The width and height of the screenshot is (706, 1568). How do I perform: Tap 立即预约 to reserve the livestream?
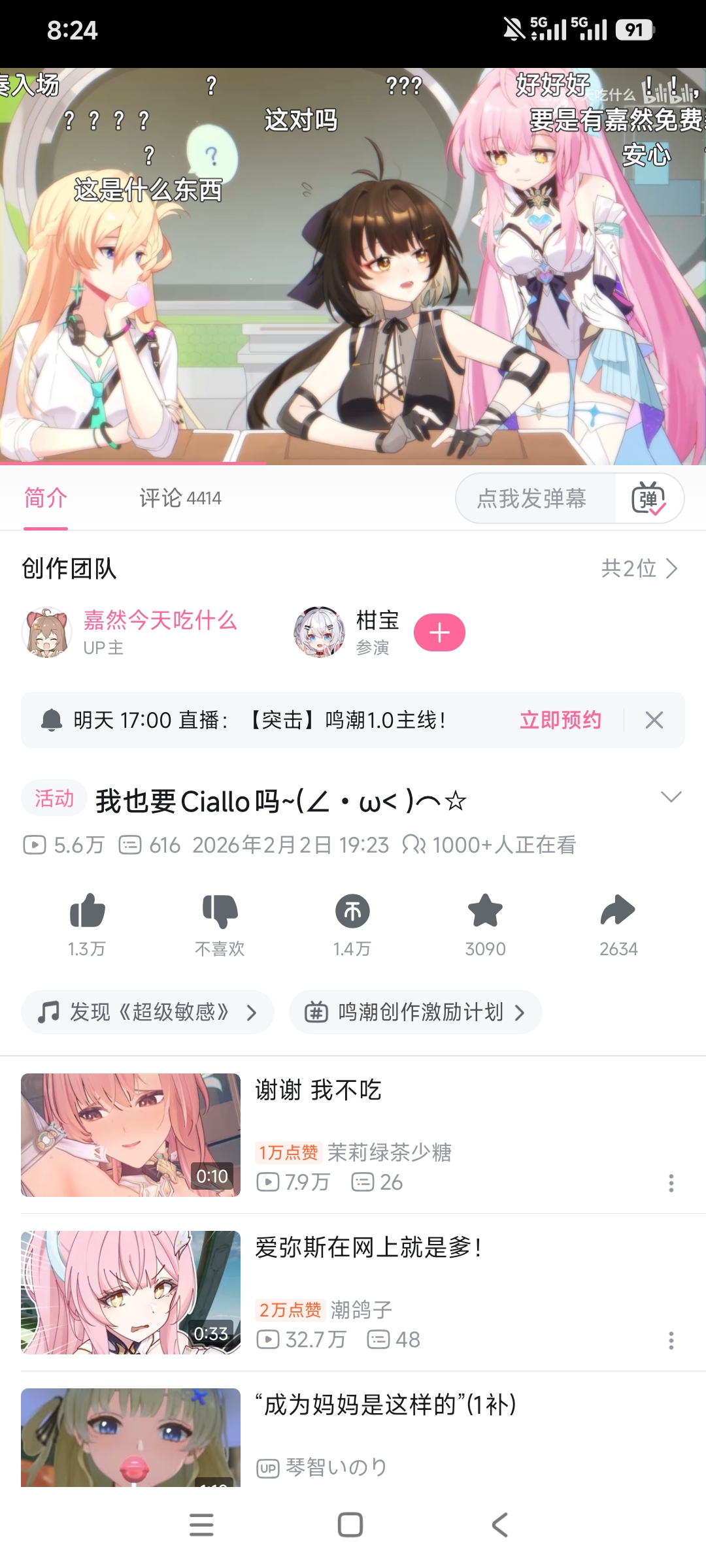[x=560, y=720]
